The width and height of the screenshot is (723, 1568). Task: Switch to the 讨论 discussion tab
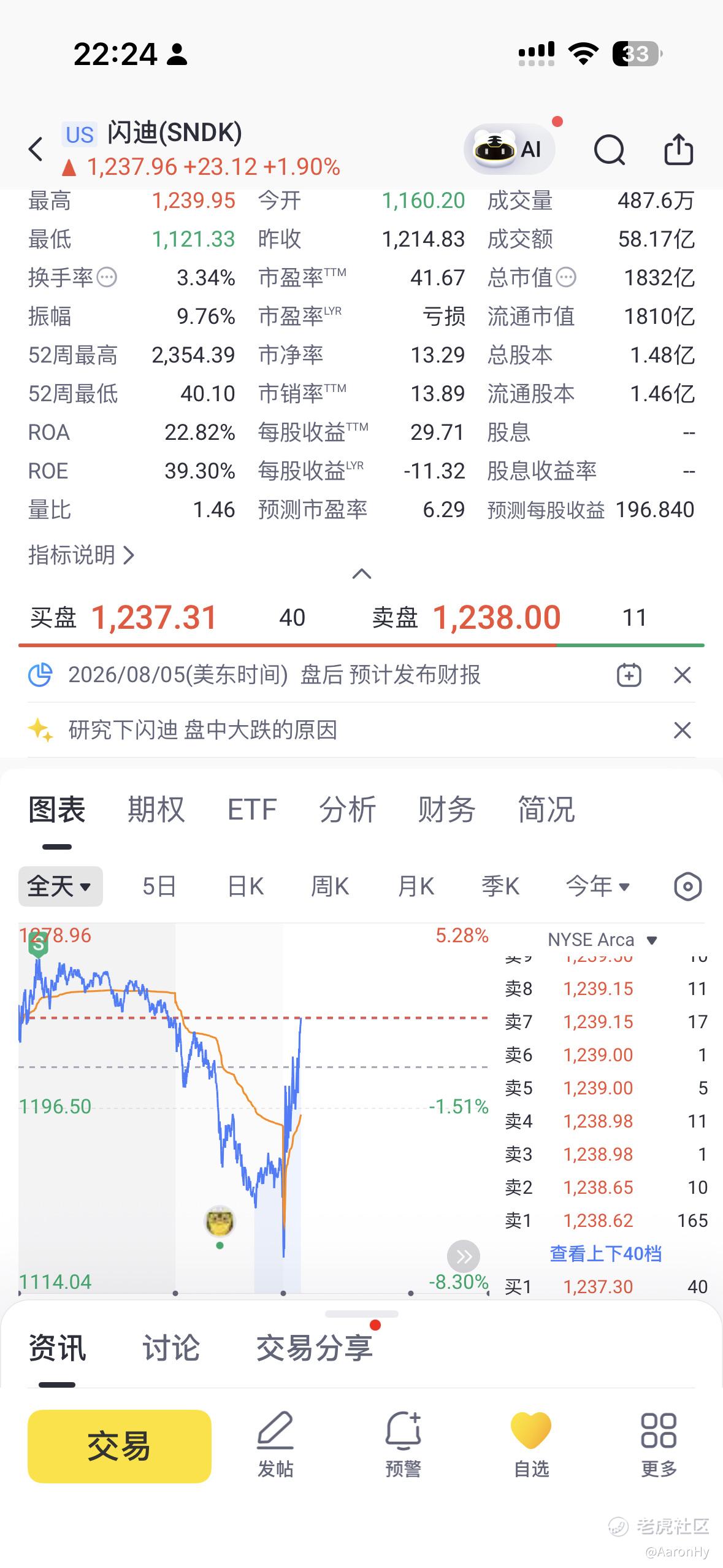tap(171, 1348)
